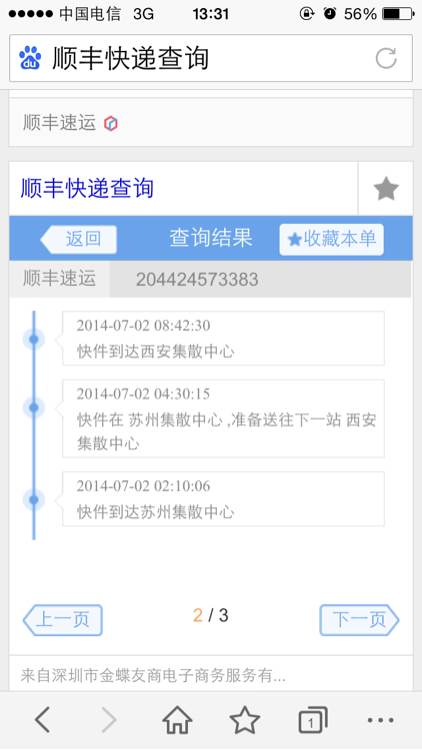Reload the page with the refresh icon
This screenshot has width=422, height=750.
pos(386,58)
